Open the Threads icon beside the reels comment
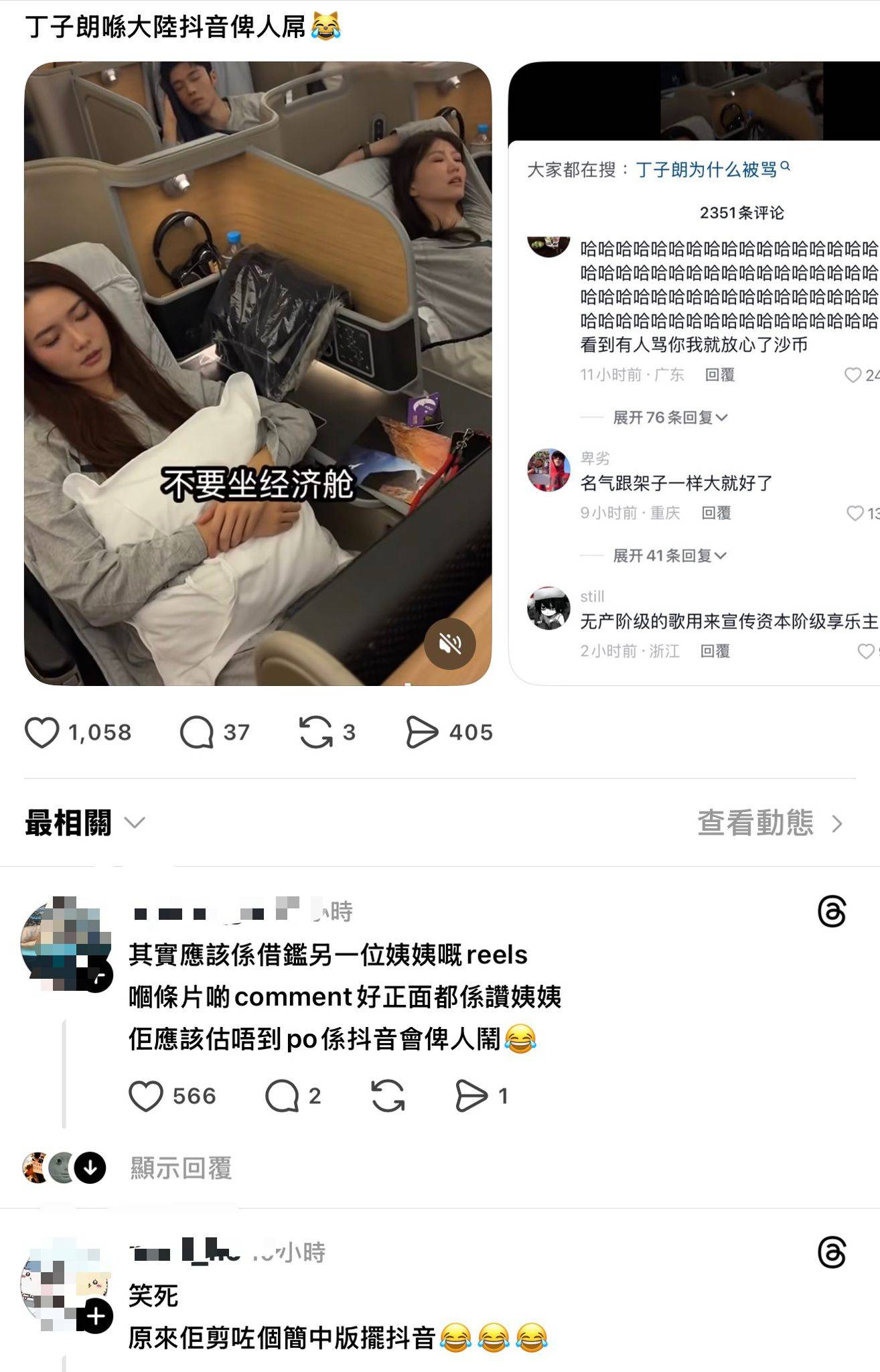The width and height of the screenshot is (880, 1372). coord(832,912)
